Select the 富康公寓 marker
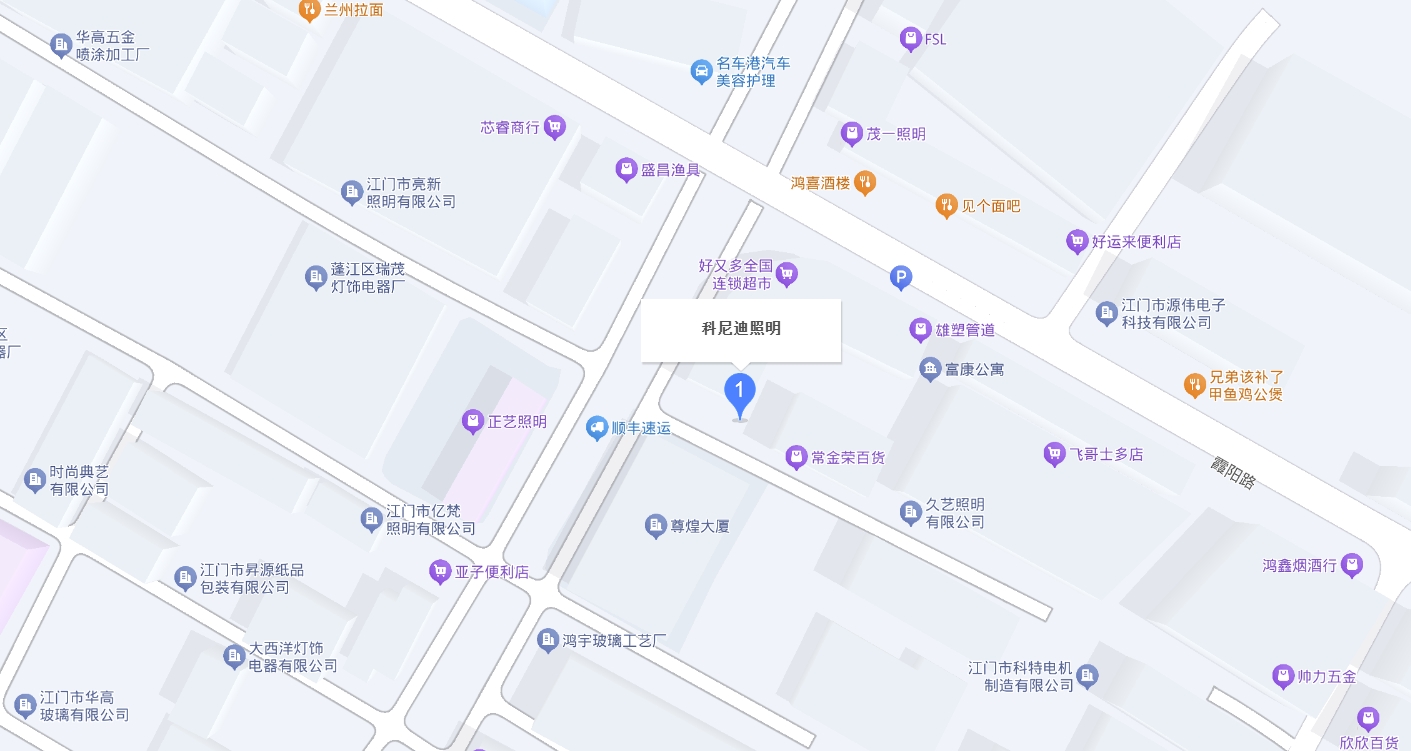Viewport: 1411px width, 751px height. (x=930, y=369)
